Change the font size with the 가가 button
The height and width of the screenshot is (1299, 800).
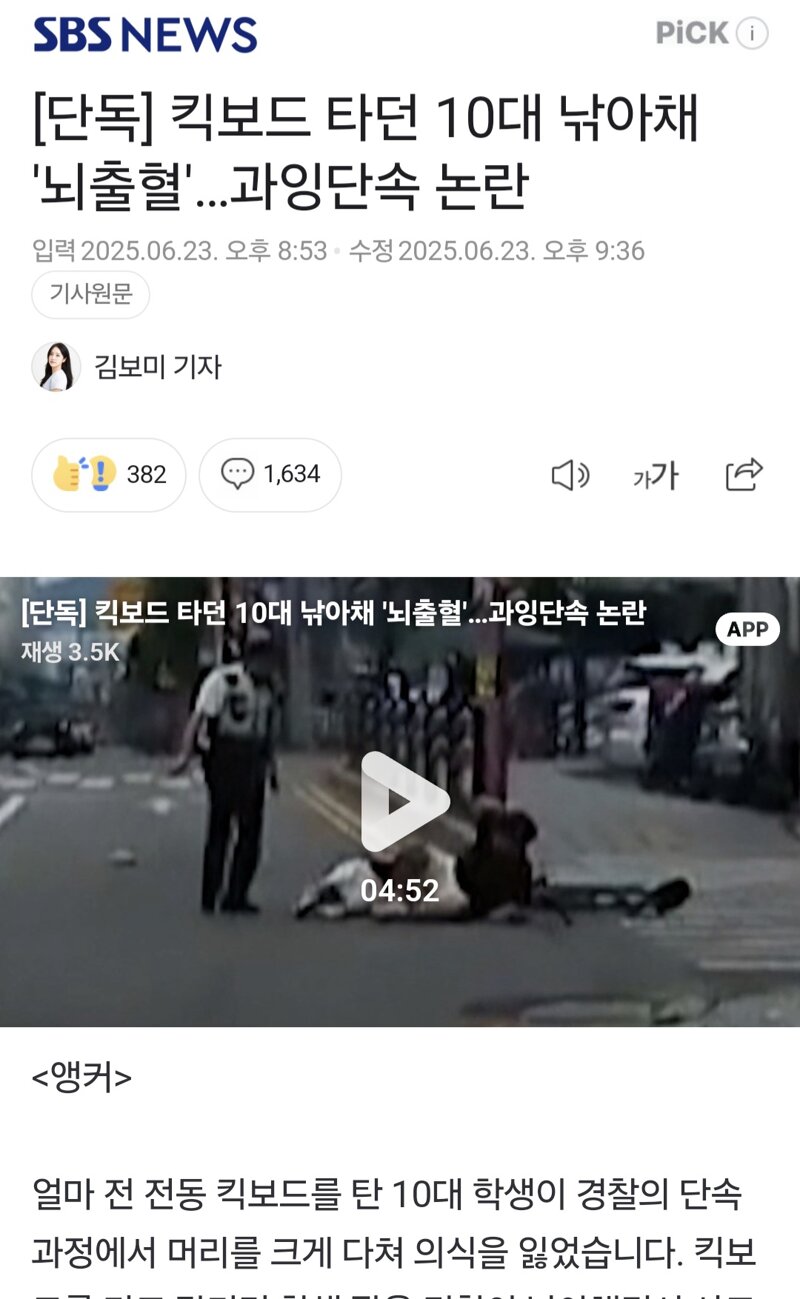(655, 476)
